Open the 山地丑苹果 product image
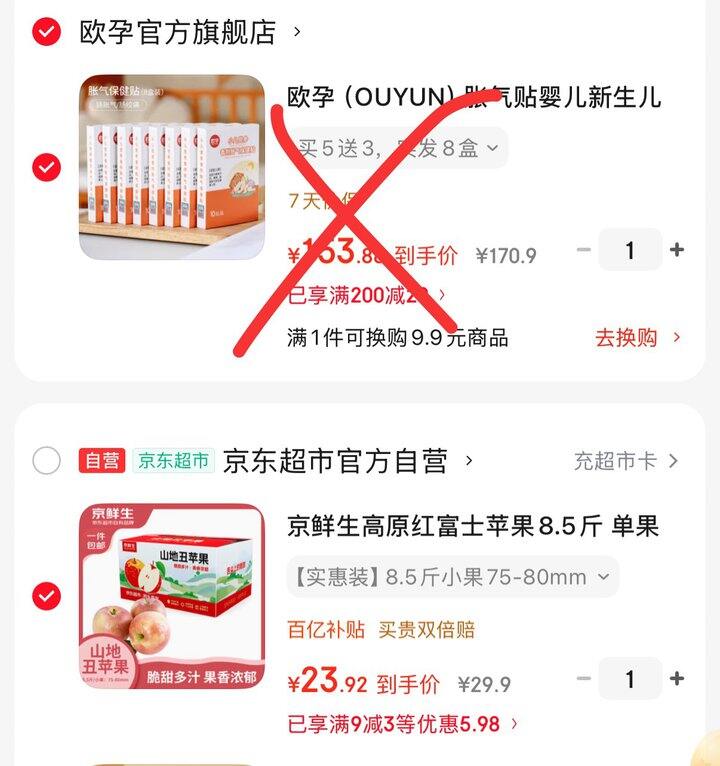Screen dimensions: 720x766 172,597
